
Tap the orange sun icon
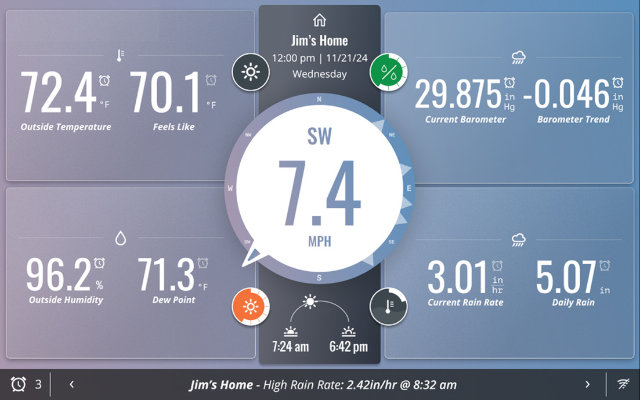249,307
